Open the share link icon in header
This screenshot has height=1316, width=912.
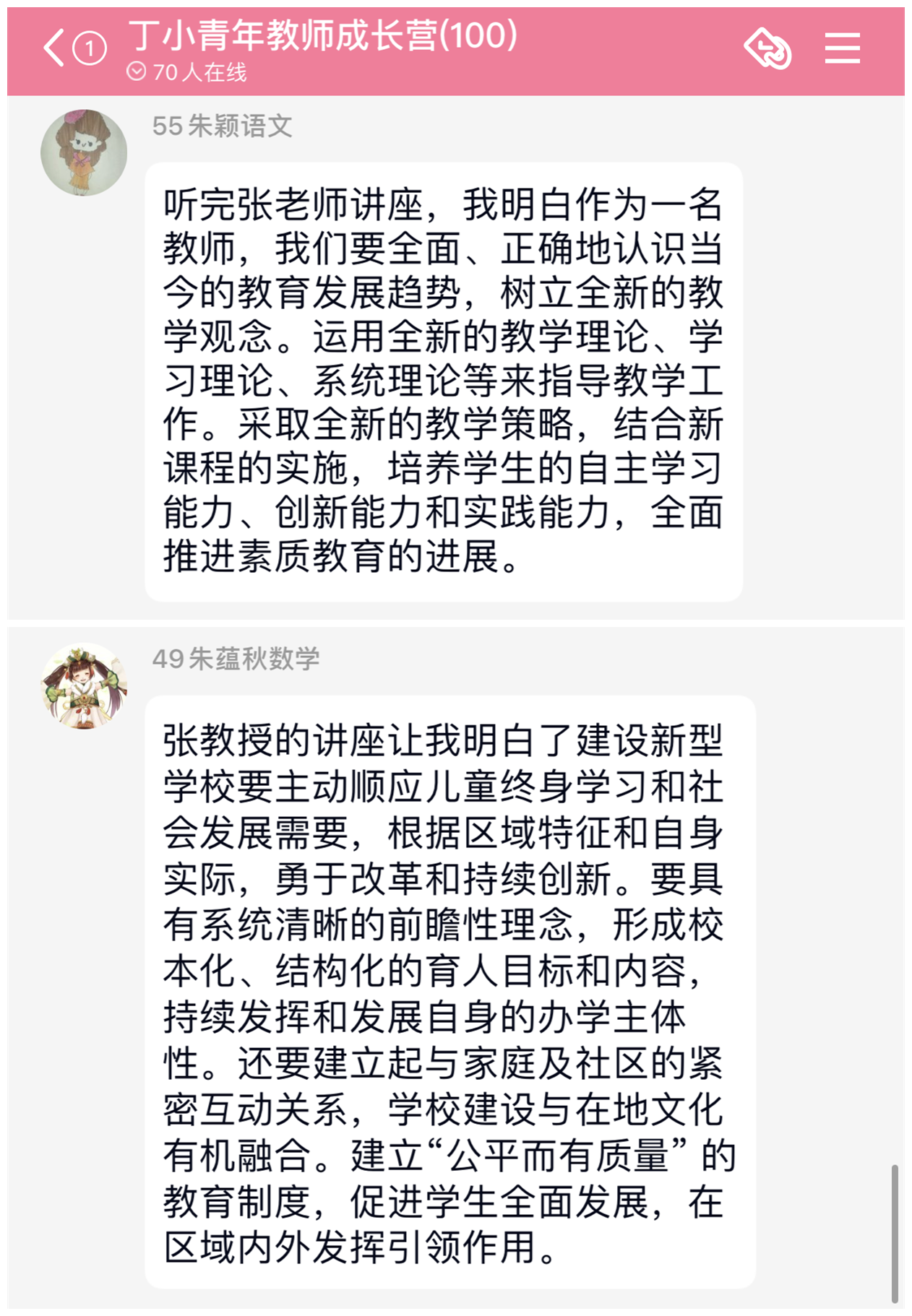coord(767,49)
